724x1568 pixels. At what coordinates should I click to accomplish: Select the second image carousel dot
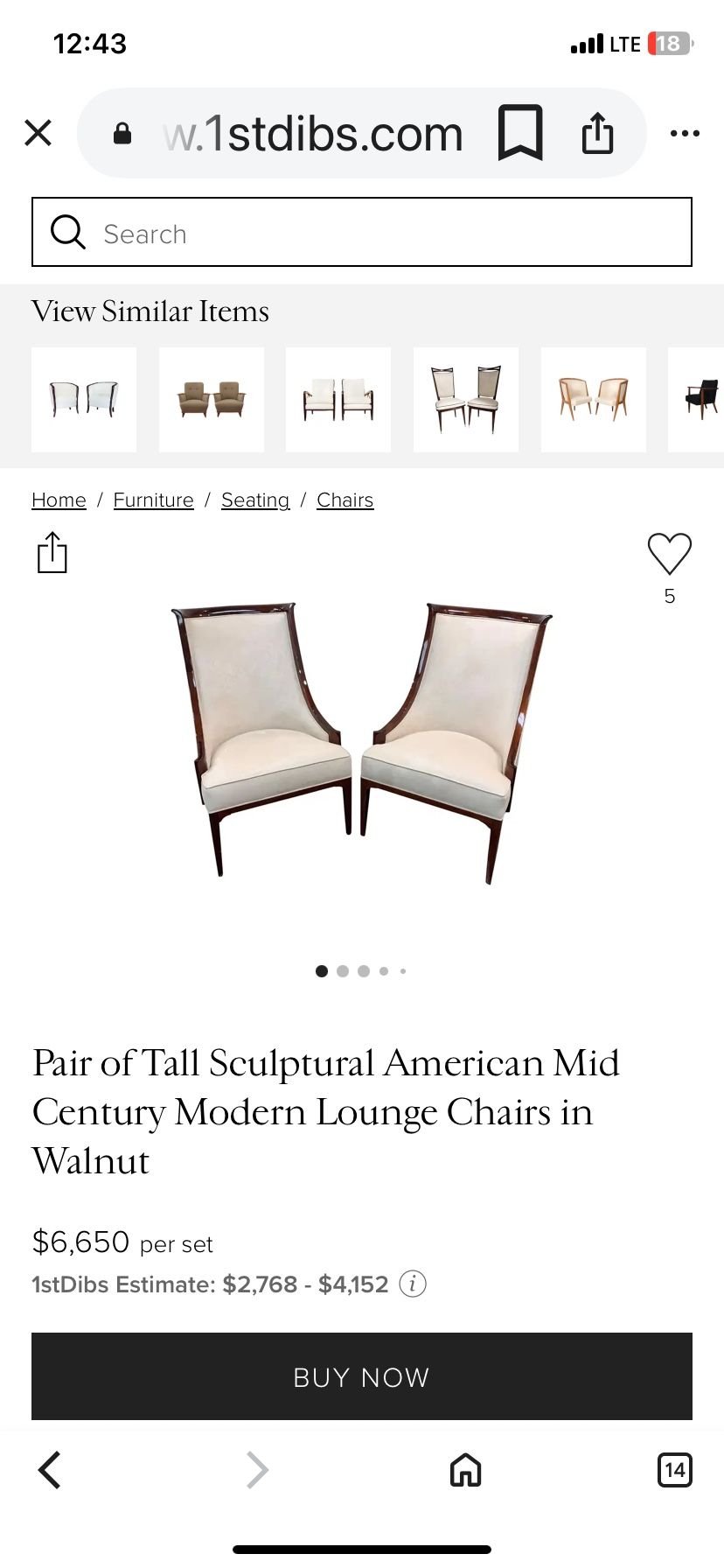pyautogui.click(x=343, y=970)
